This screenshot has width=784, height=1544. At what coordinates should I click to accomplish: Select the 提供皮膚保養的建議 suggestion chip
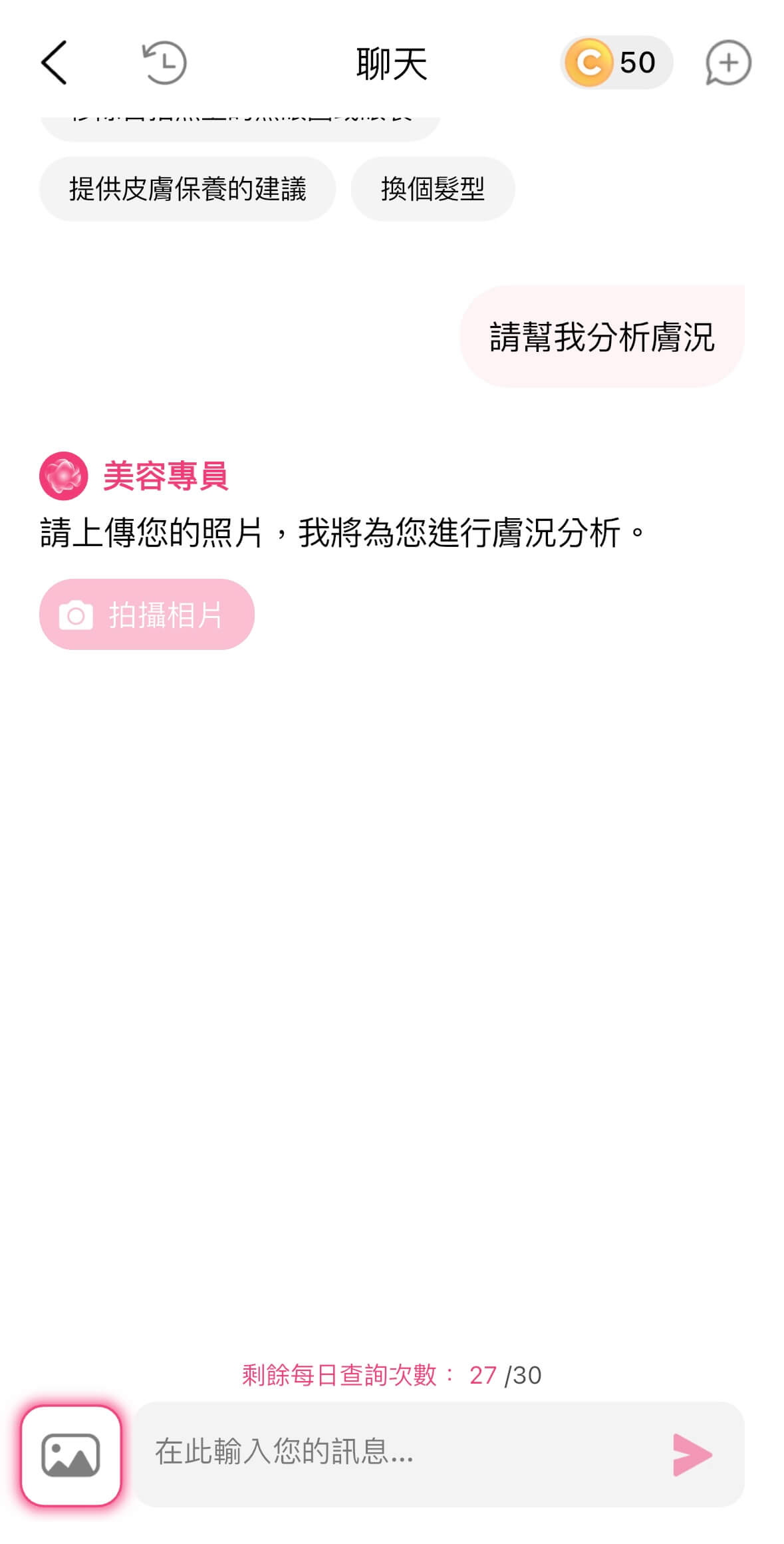pos(188,190)
